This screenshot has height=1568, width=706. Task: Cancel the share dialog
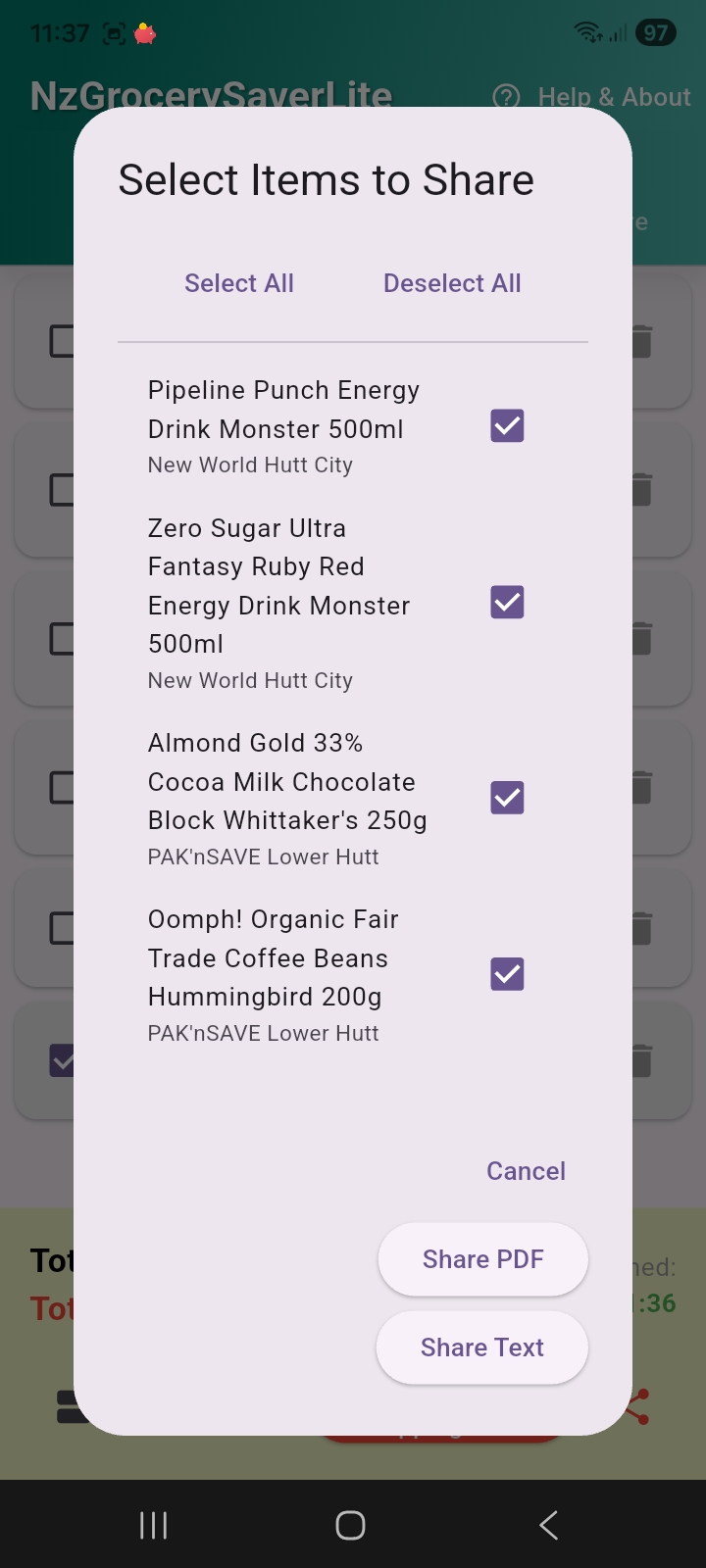coord(526,1170)
